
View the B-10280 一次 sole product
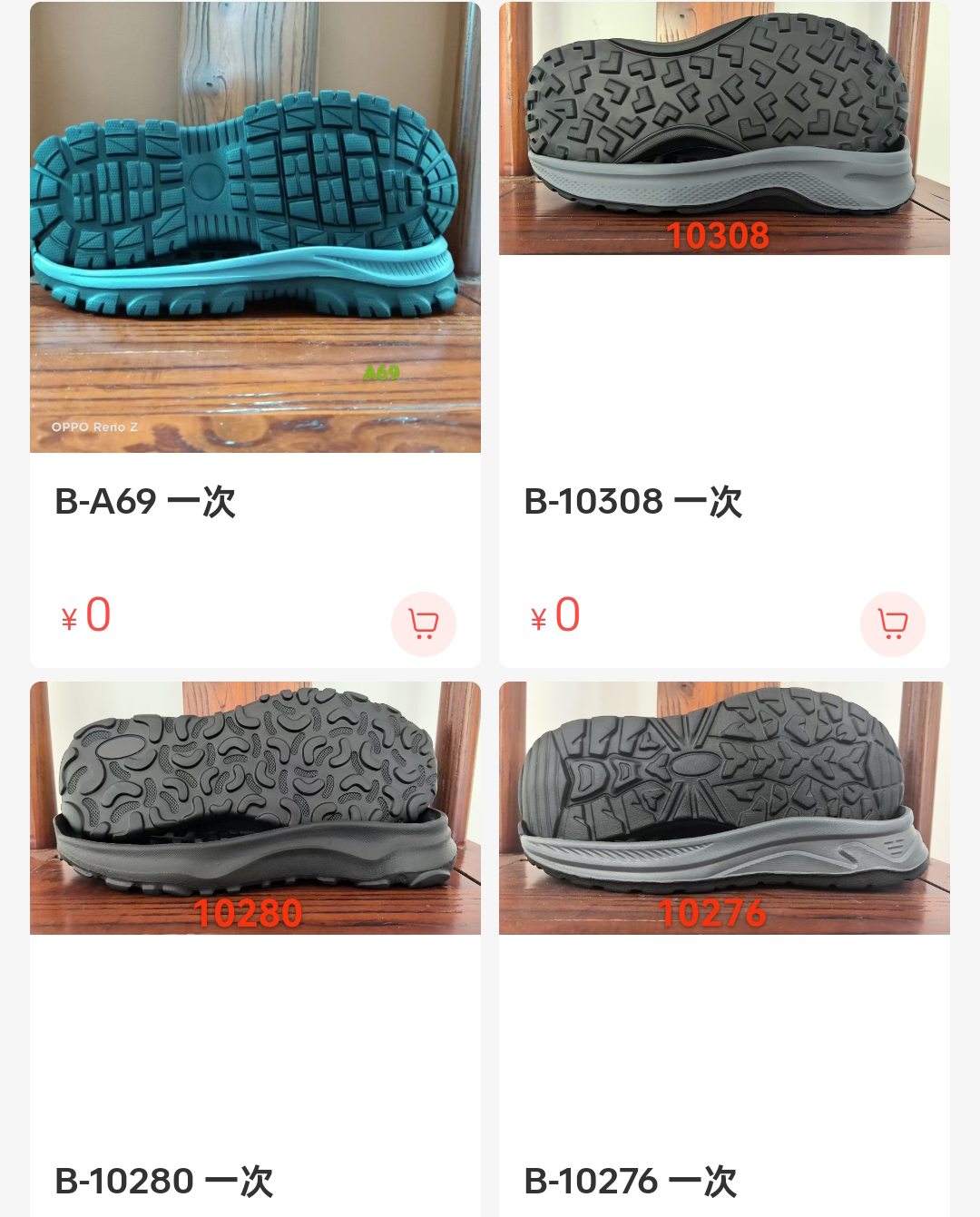tap(255, 808)
